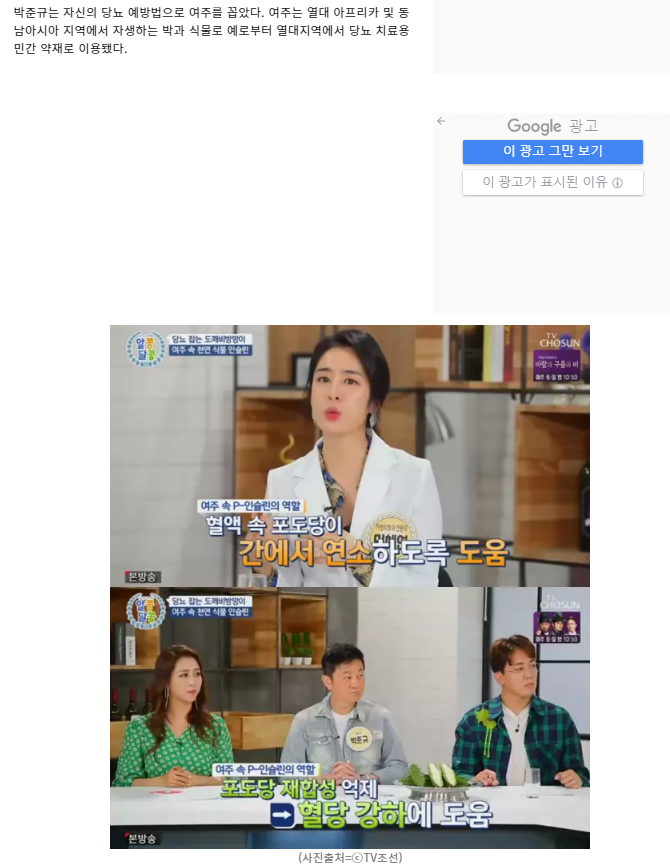670x867 pixels.
Task: Tap the back arrow in the Google ad panel
Action: 441,121
